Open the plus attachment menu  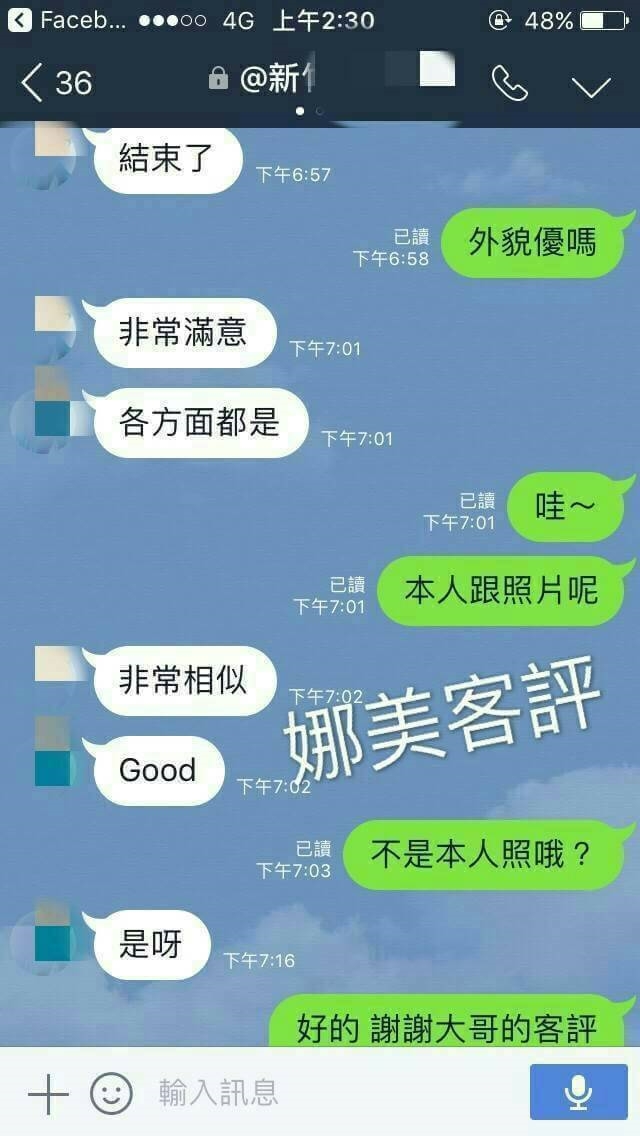(47, 1093)
